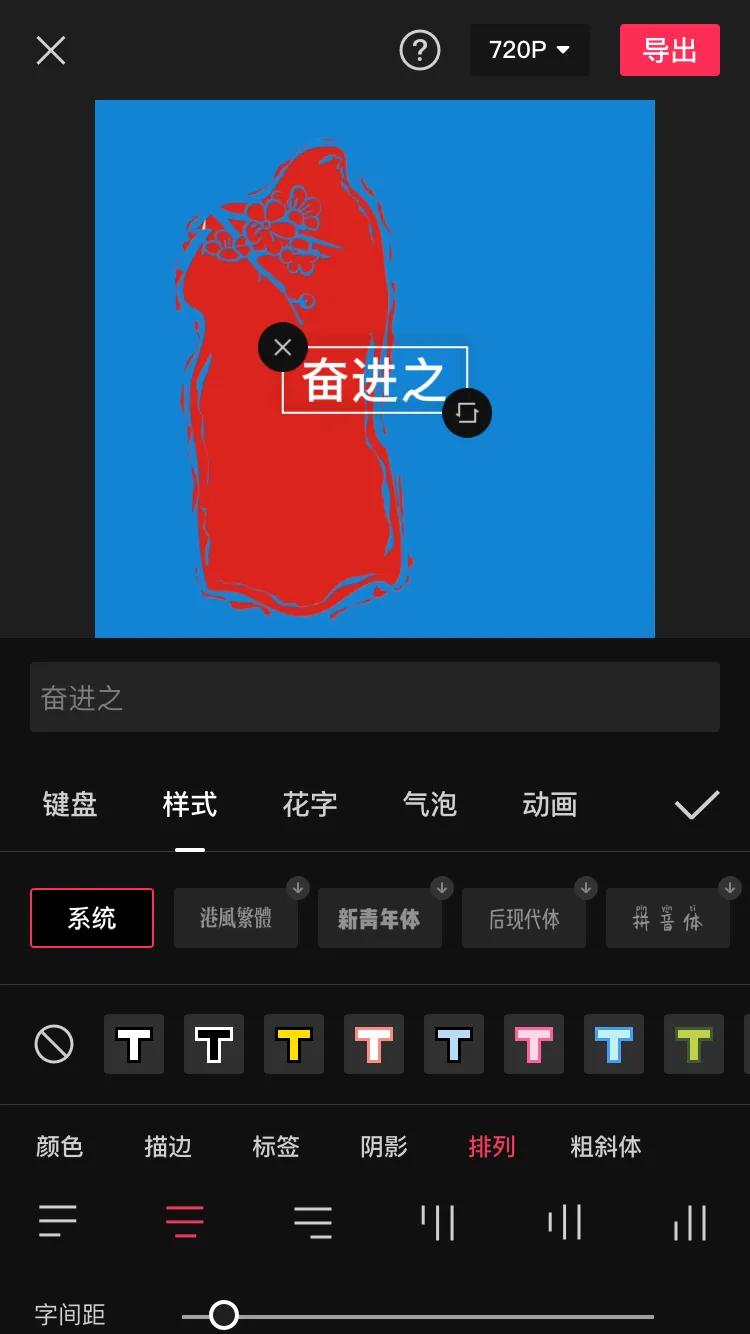This screenshot has width=750, height=1334.
Task: Select the 新青年体 font
Action: pyautogui.click(x=380, y=918)
